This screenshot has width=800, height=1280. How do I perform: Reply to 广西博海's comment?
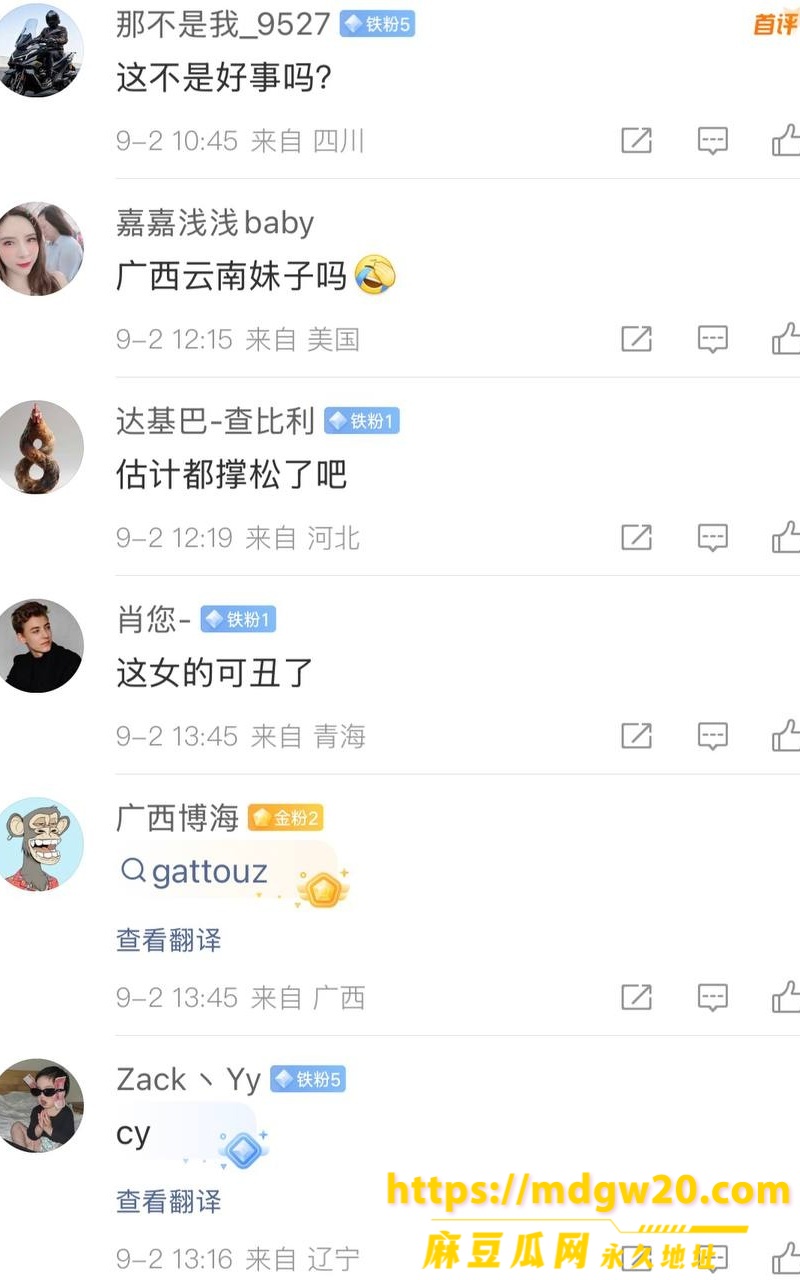tap(712, 997)
